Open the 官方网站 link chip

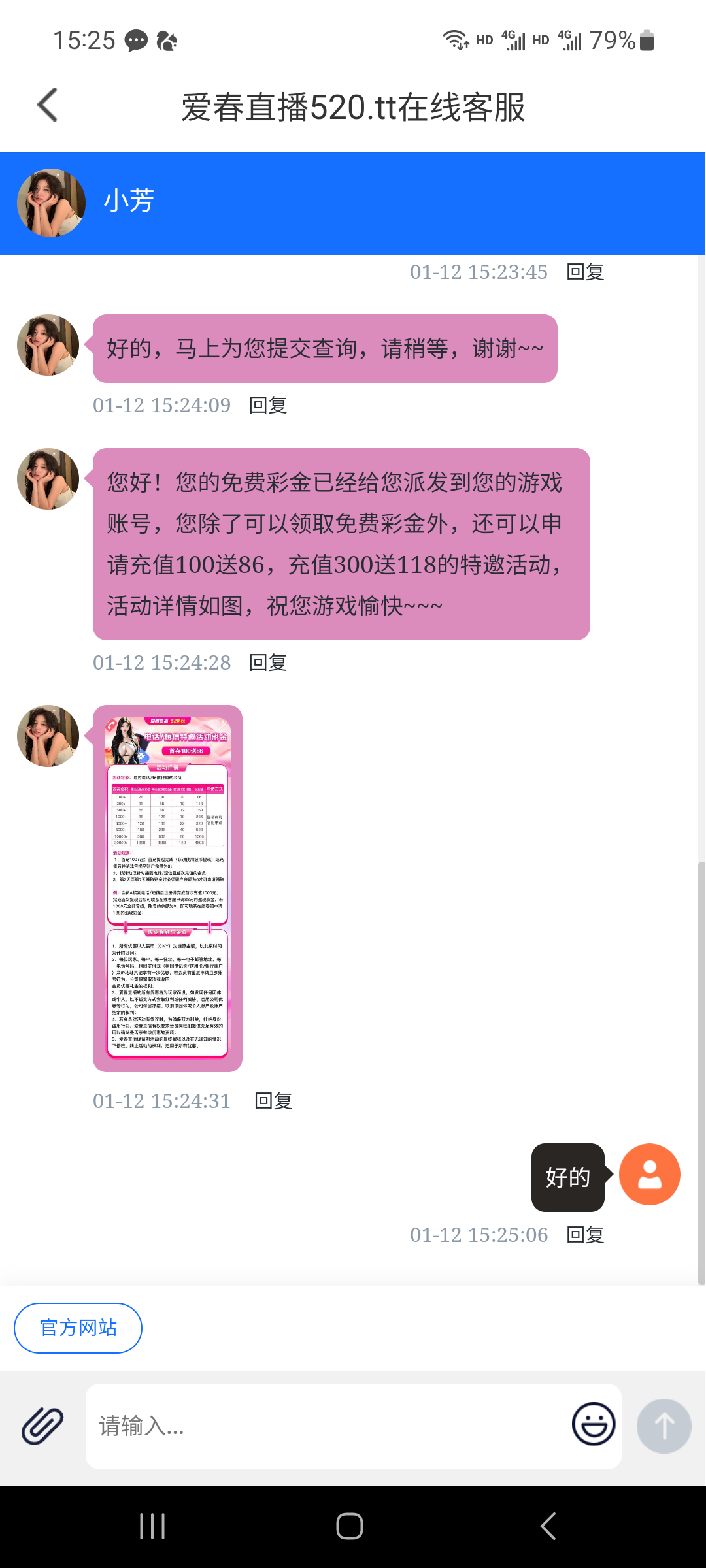click(78, 1328)
